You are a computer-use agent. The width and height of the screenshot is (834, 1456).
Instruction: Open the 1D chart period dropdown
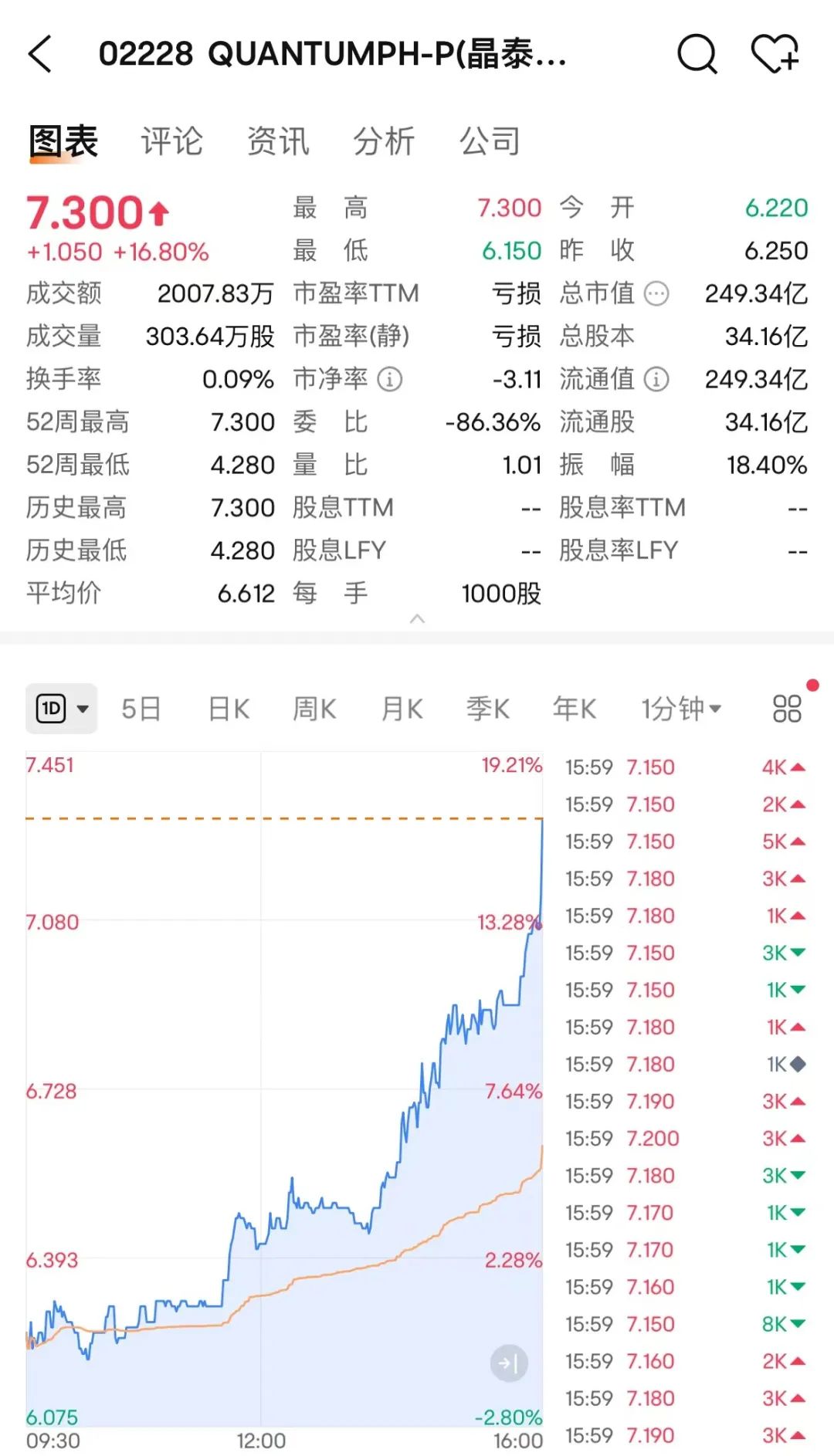[x=62, y=708]
